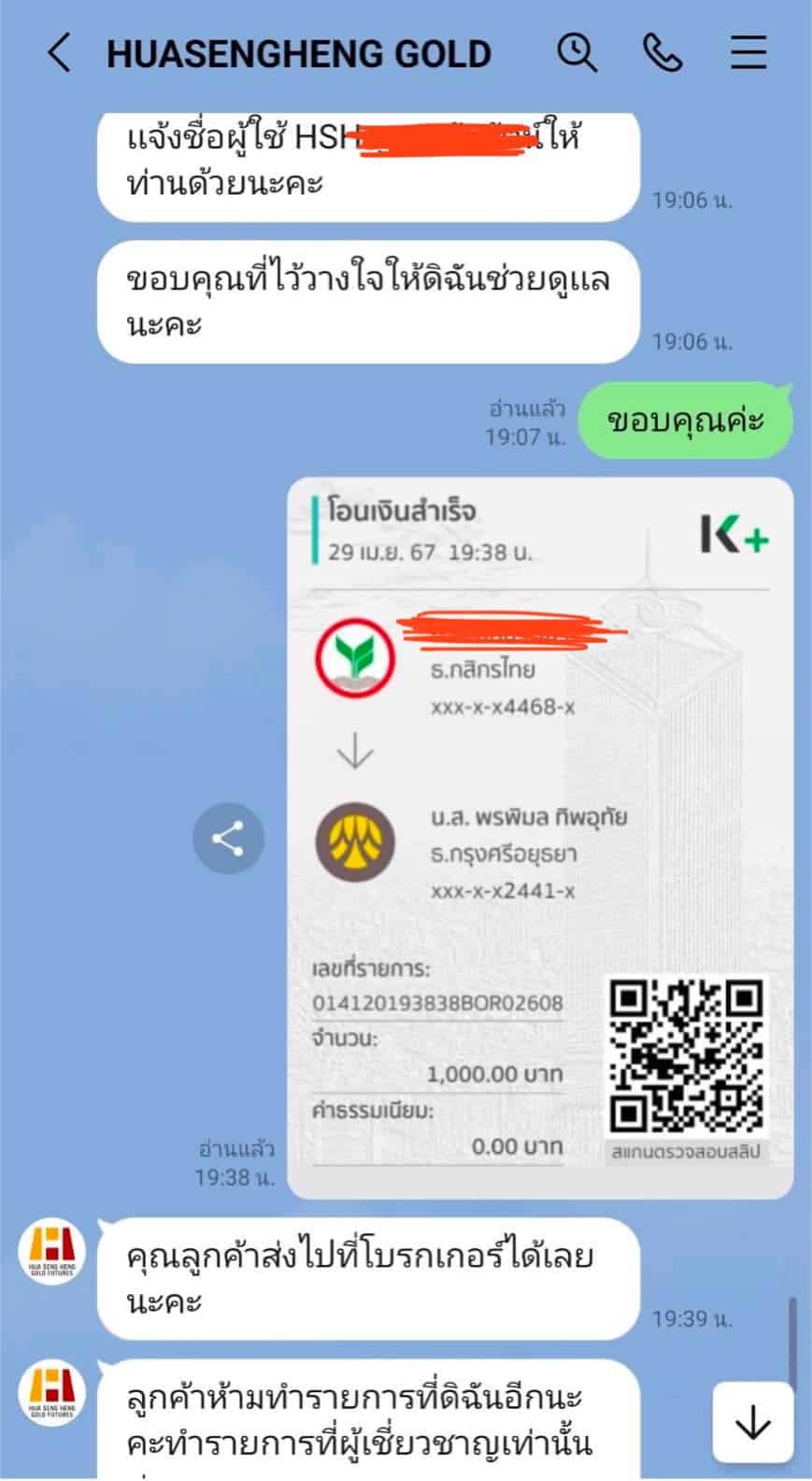812x1481 pixels.
Task: Start a voice call
Action: [662, 53]
